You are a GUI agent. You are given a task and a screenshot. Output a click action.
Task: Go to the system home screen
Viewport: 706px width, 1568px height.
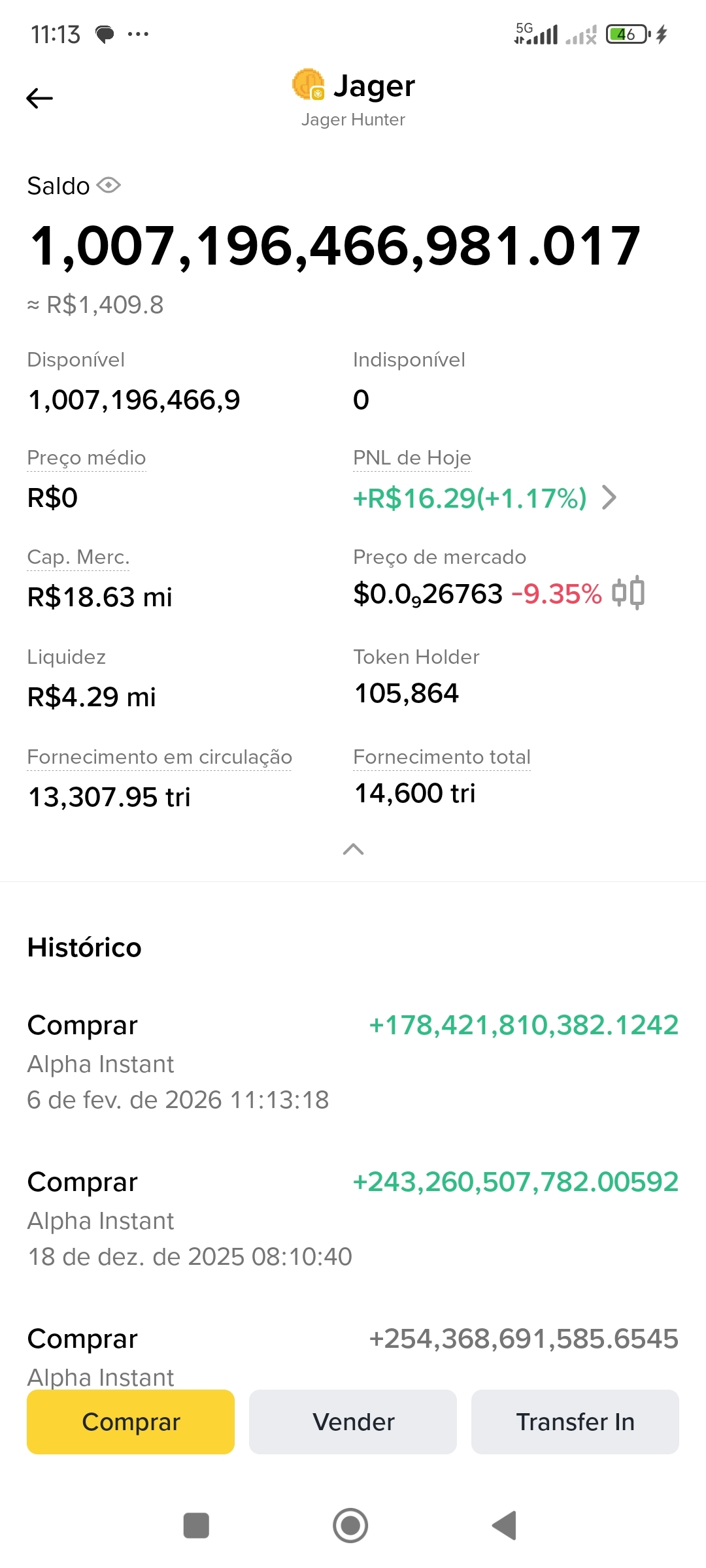click(350, 1526)
